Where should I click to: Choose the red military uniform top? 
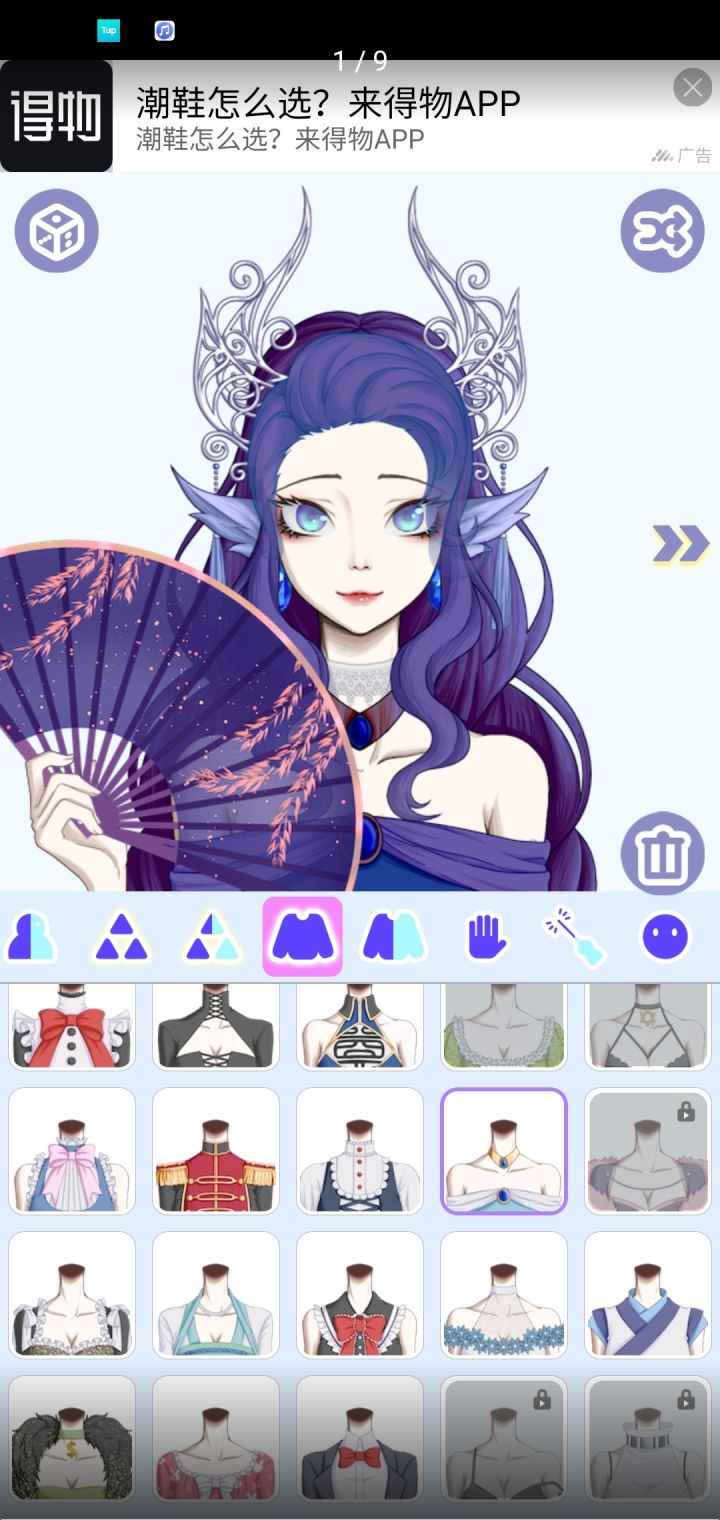pyautogui.click(x=215, y=1151)
